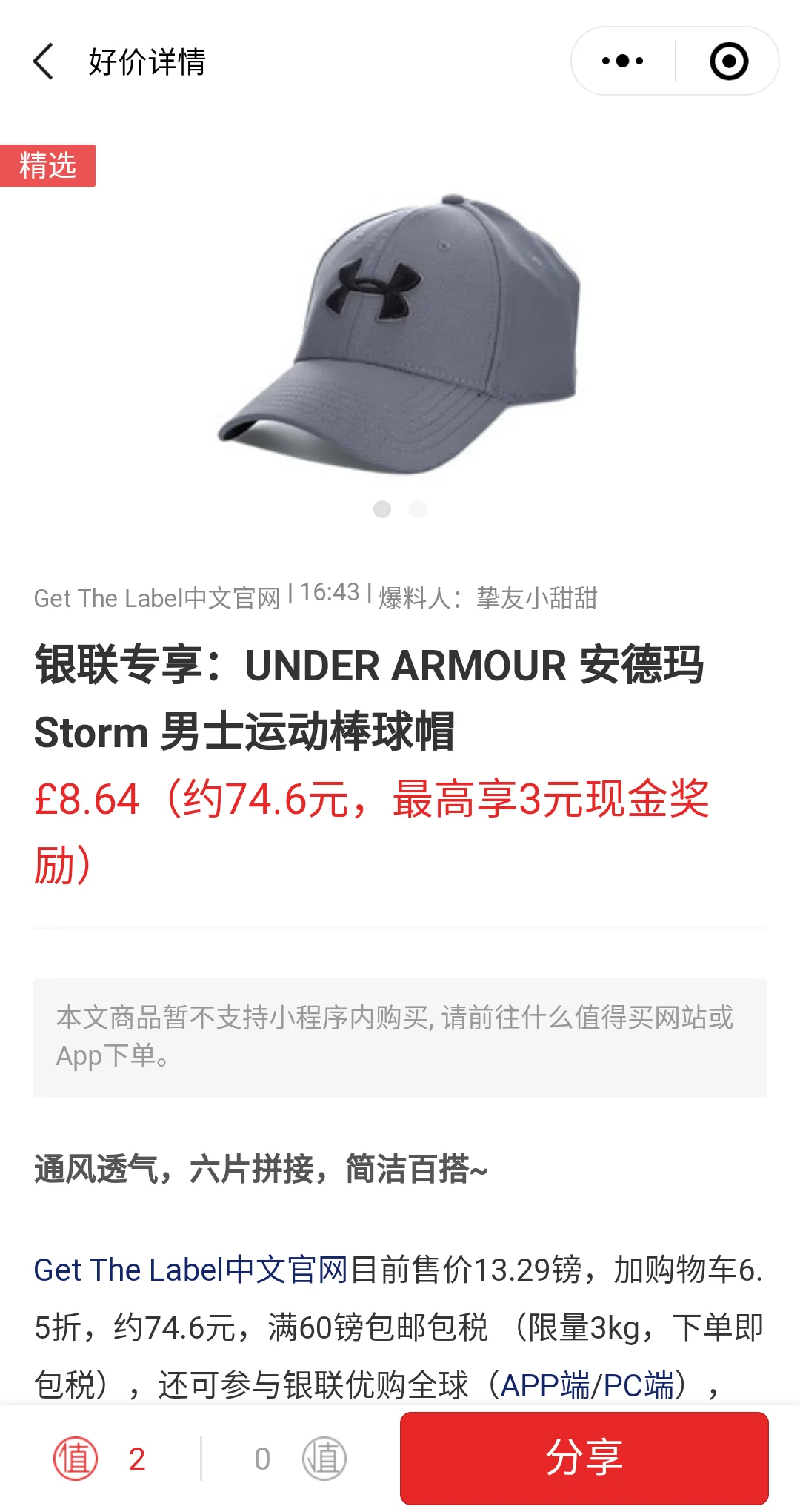Screen dimensions: 800x1512
Task: Go back from 好价详情 page
Action: point(44,62)
